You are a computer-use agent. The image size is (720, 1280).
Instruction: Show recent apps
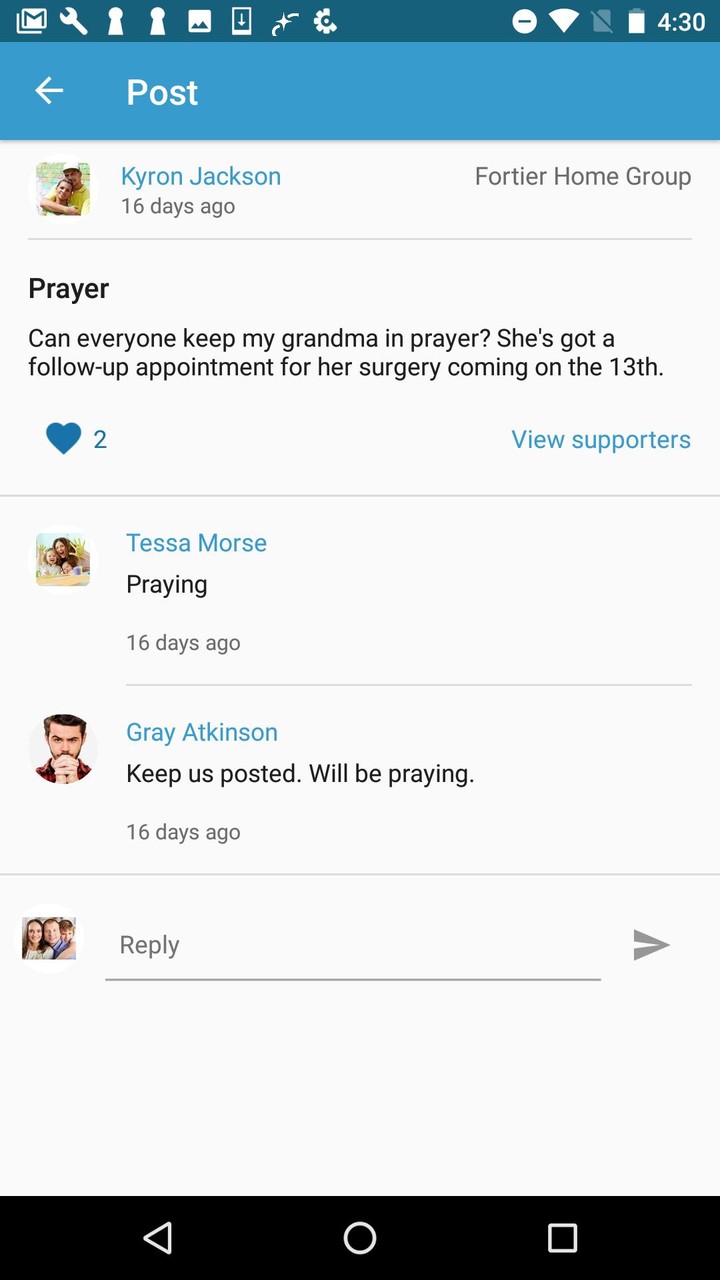point(562,1238)
